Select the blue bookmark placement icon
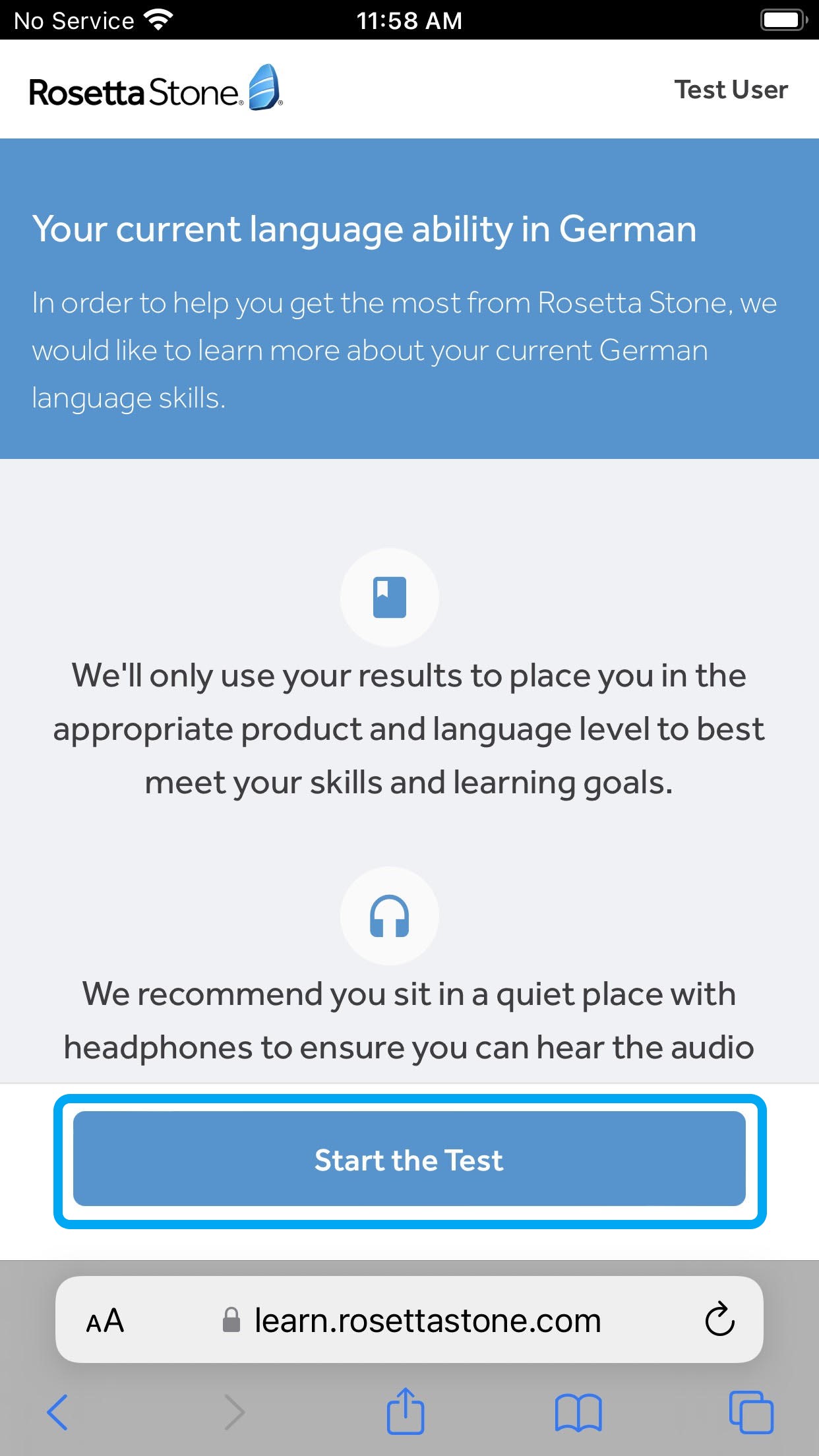This screenshot has height=1456, width=819. [390, 597]
